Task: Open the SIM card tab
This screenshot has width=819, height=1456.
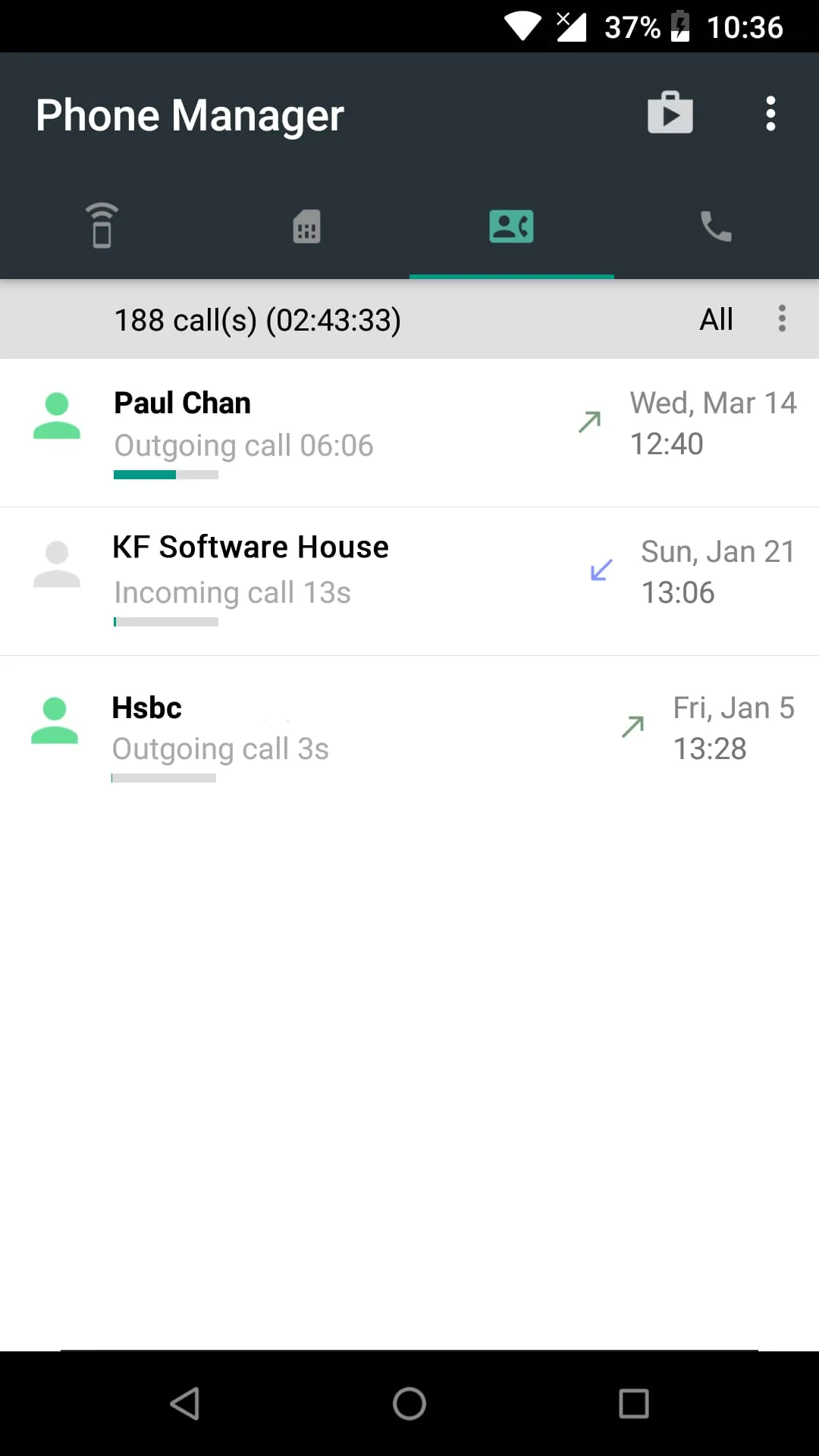Action: [307, 226]
